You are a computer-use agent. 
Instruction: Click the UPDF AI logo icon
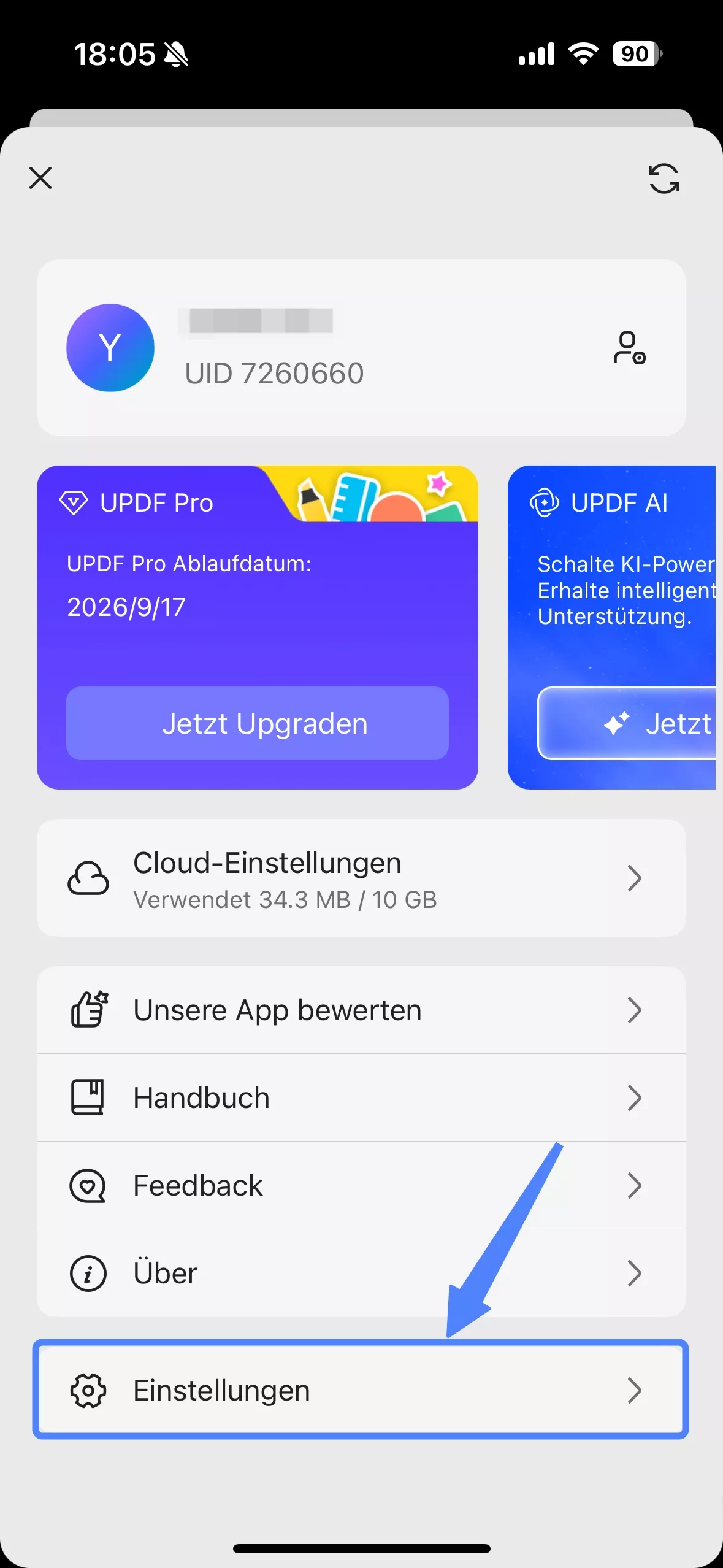click(x=545, y=503)
